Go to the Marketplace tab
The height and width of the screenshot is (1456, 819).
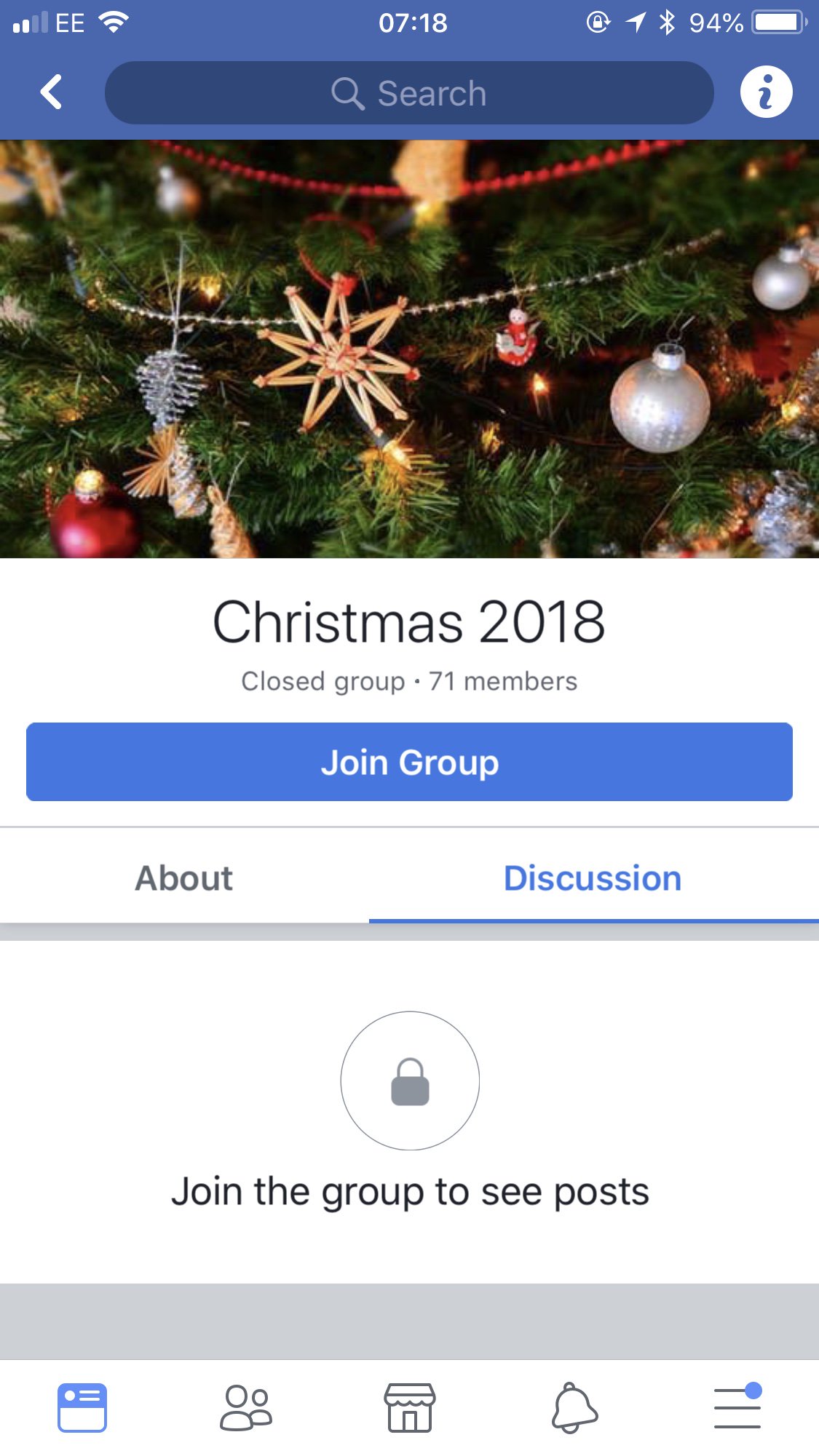click(x=409, y=1408)
